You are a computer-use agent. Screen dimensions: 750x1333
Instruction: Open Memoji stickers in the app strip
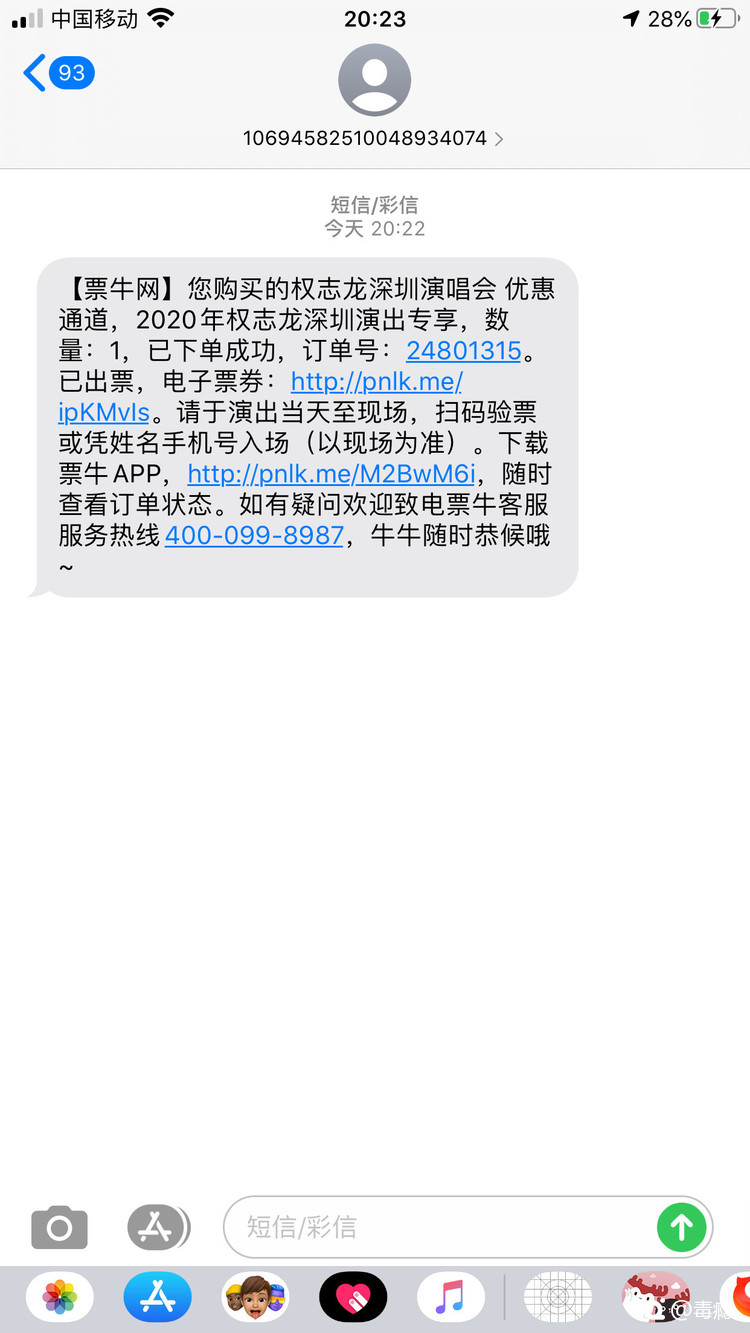click(x=255, y=1298)
